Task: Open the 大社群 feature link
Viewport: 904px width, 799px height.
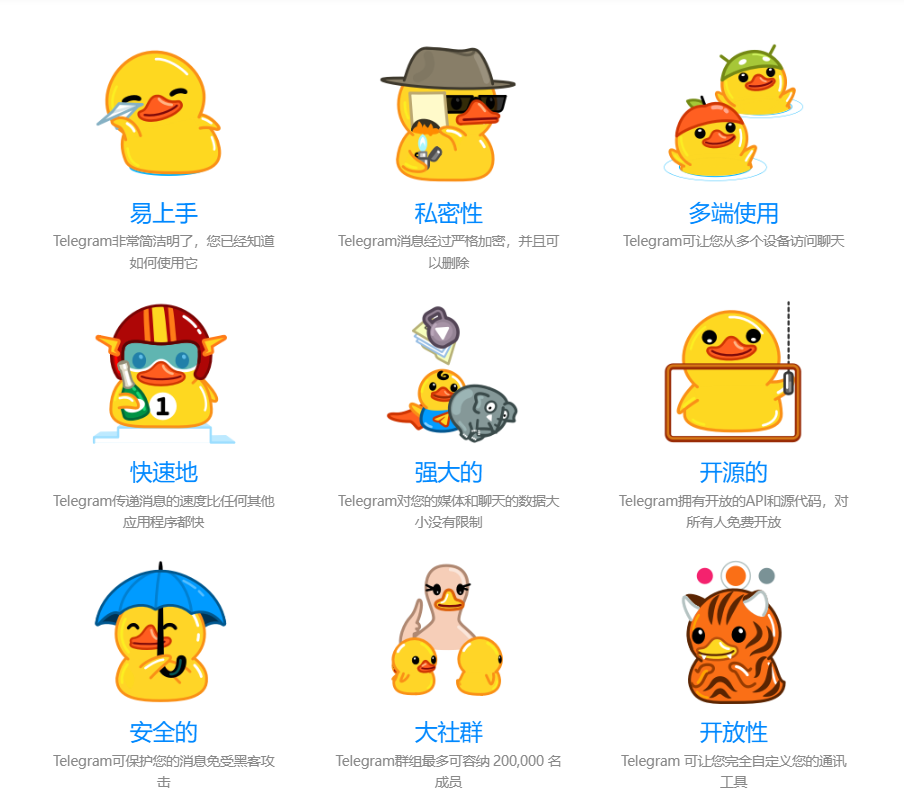Action: click(448, 731)
